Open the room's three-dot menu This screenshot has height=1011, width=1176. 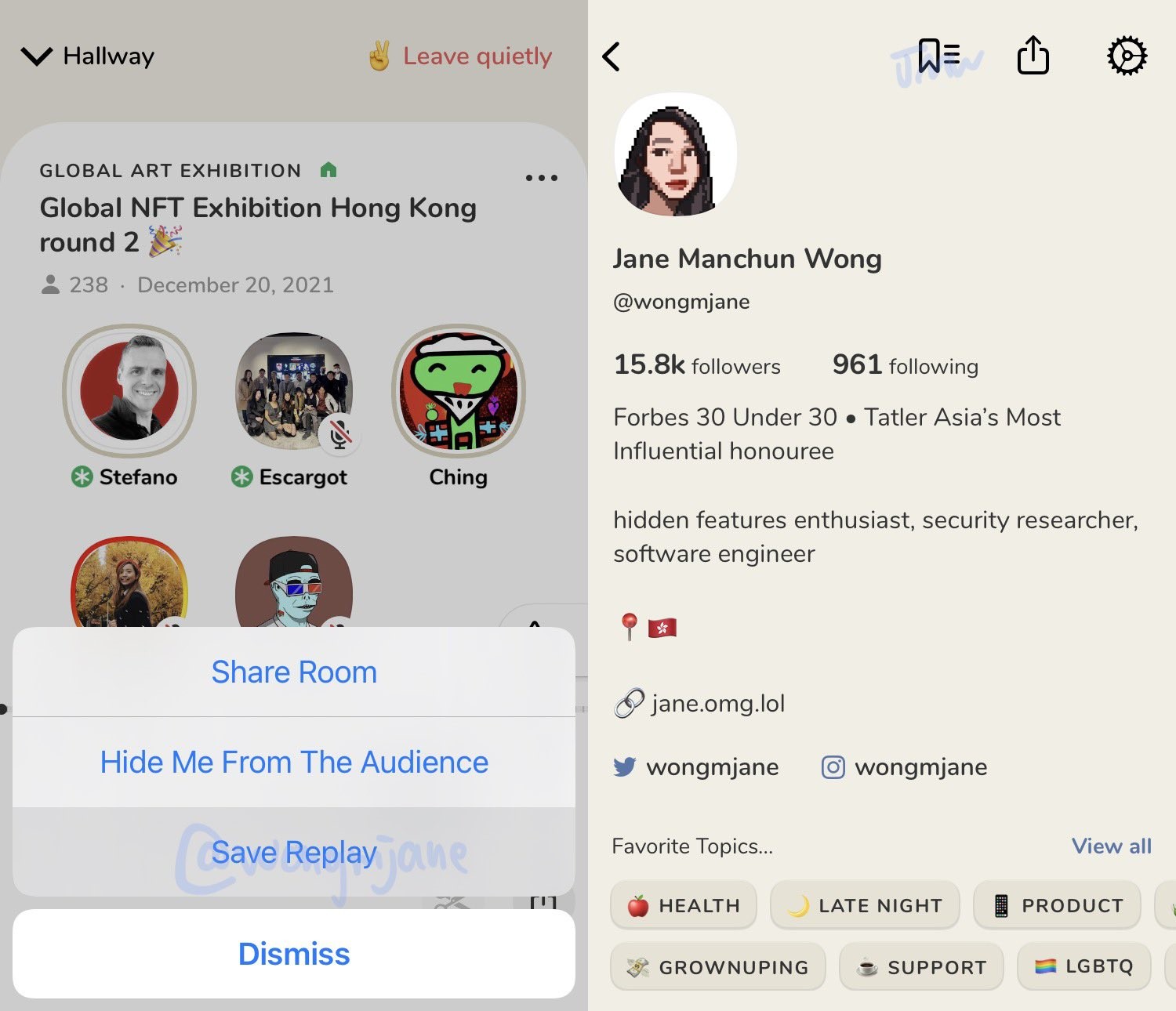(541, 178)
